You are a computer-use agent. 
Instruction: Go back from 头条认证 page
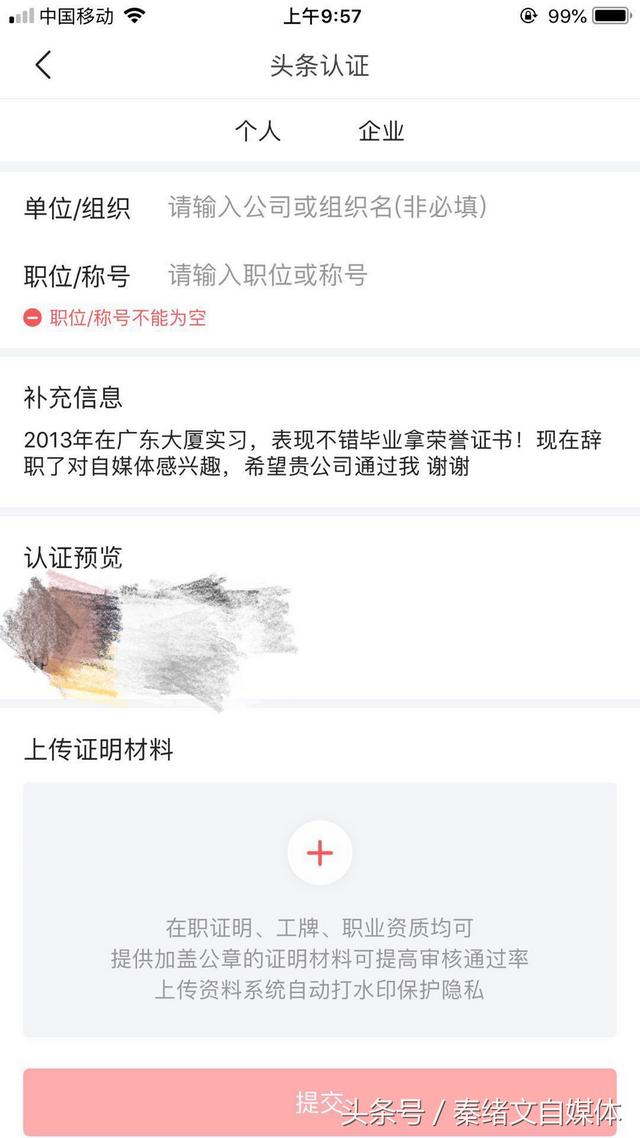coord(42,66)
